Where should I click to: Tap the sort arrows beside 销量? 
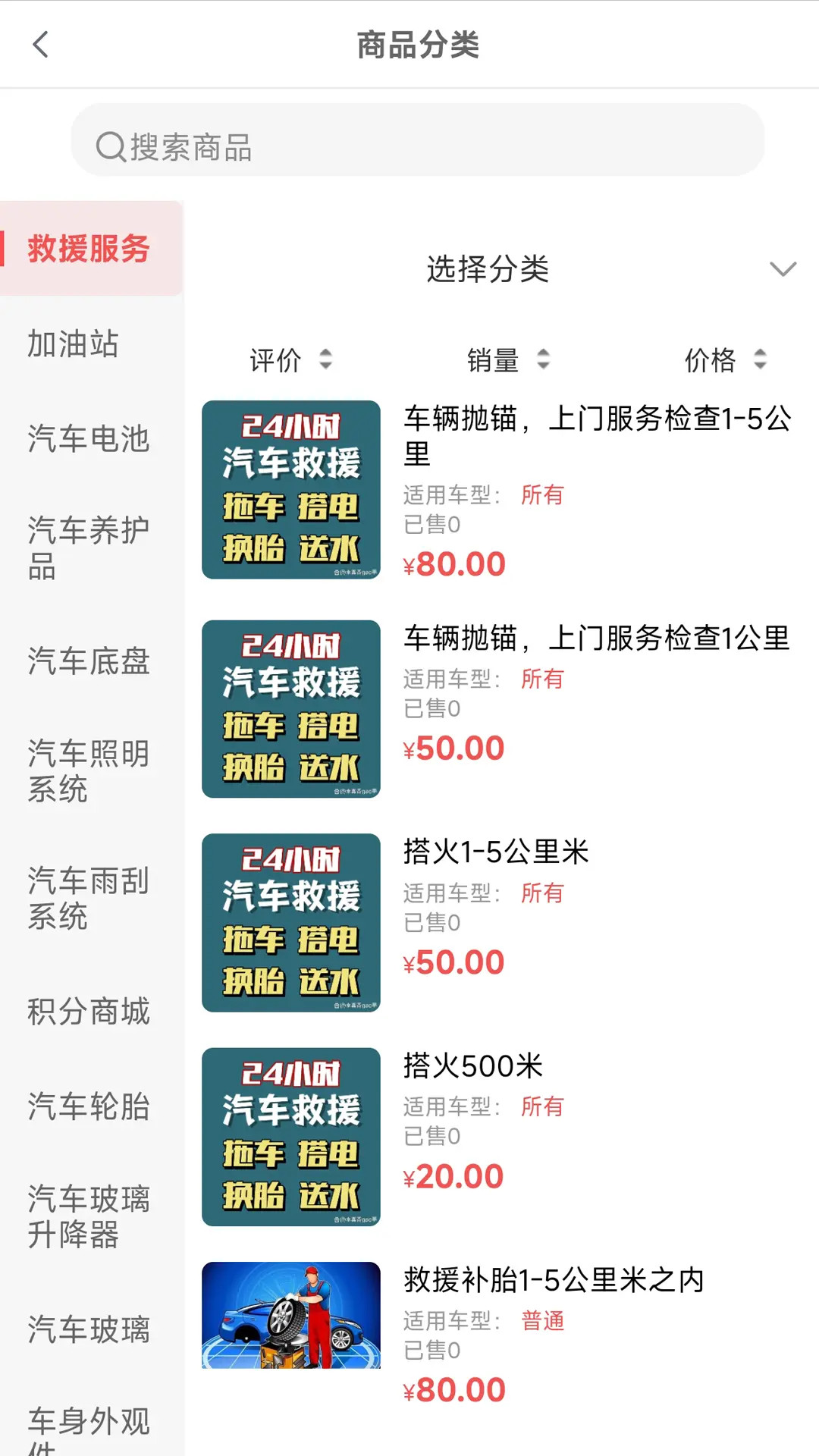pos(544,360)
